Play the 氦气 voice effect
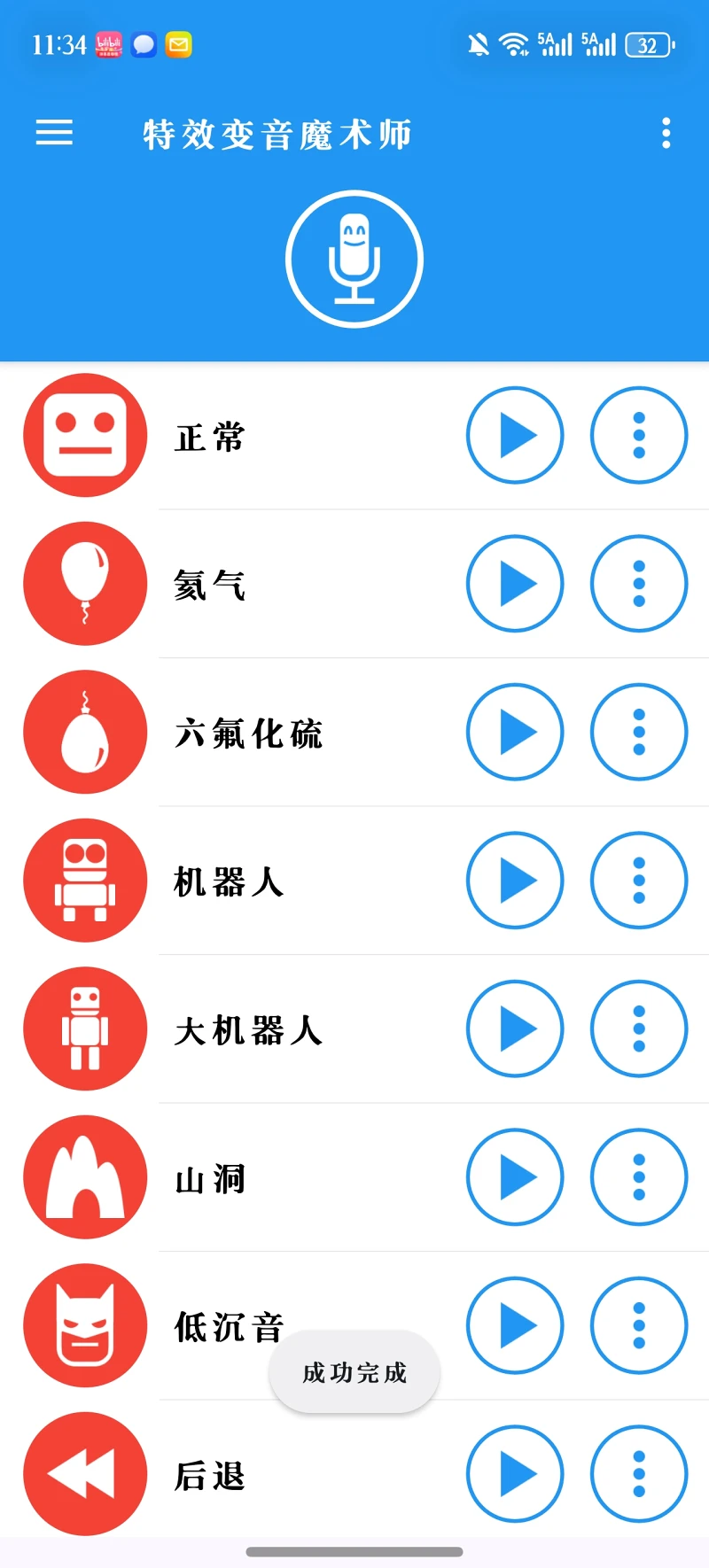Screen dimensions: 709x1568 515,584
